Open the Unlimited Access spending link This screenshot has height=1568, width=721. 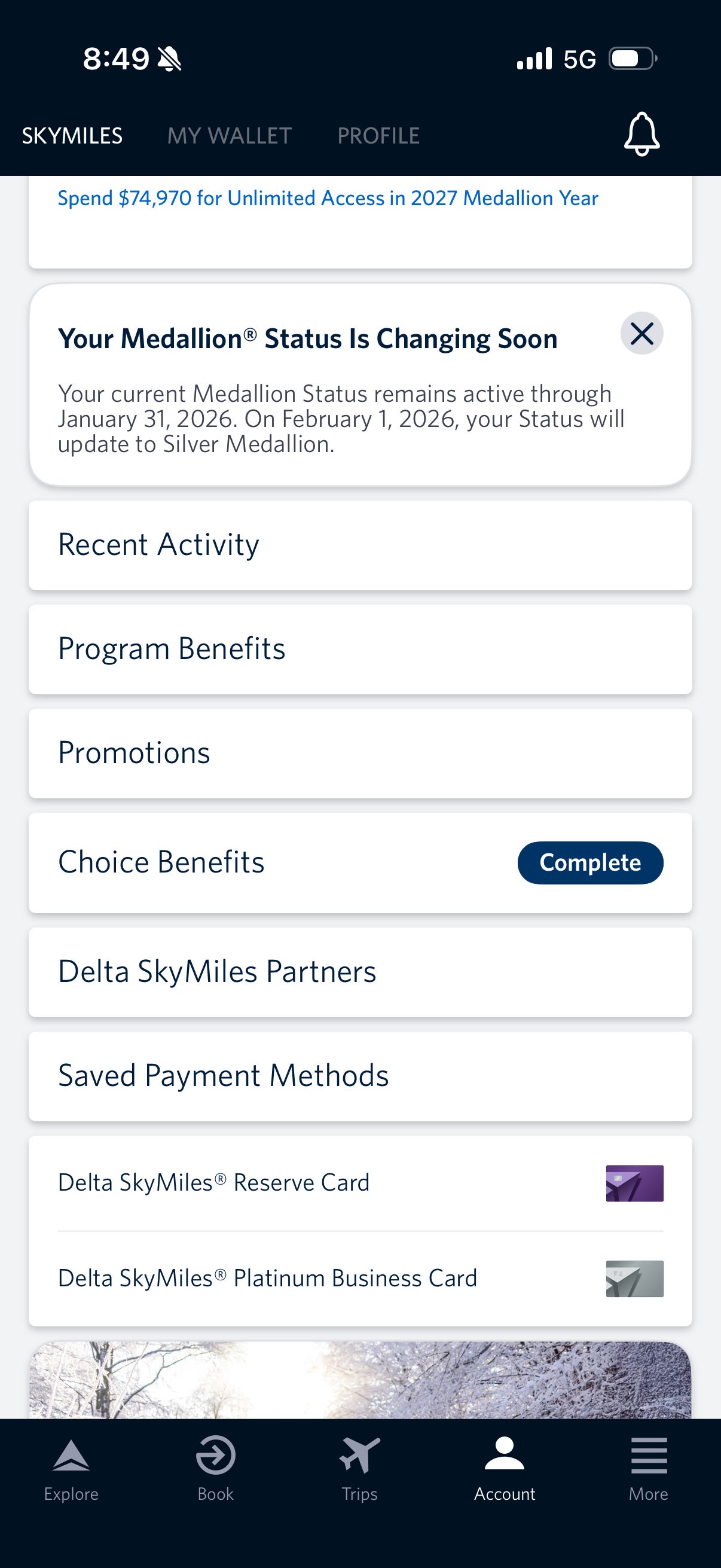click(328, 198)
